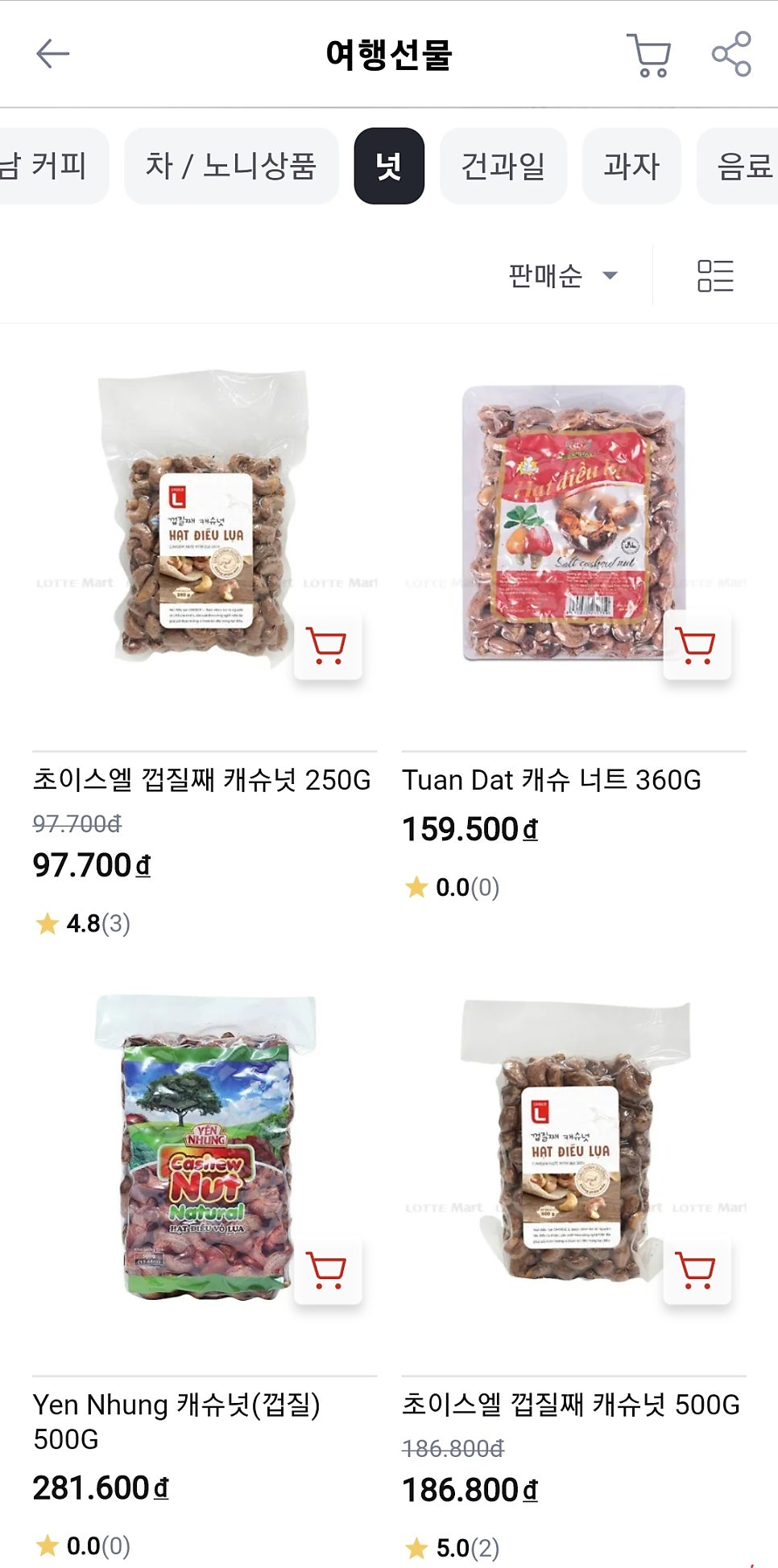Expand the 판매순 sort dropdown
The height and width of the screenshot is (1568, 778).
(562, 275)
